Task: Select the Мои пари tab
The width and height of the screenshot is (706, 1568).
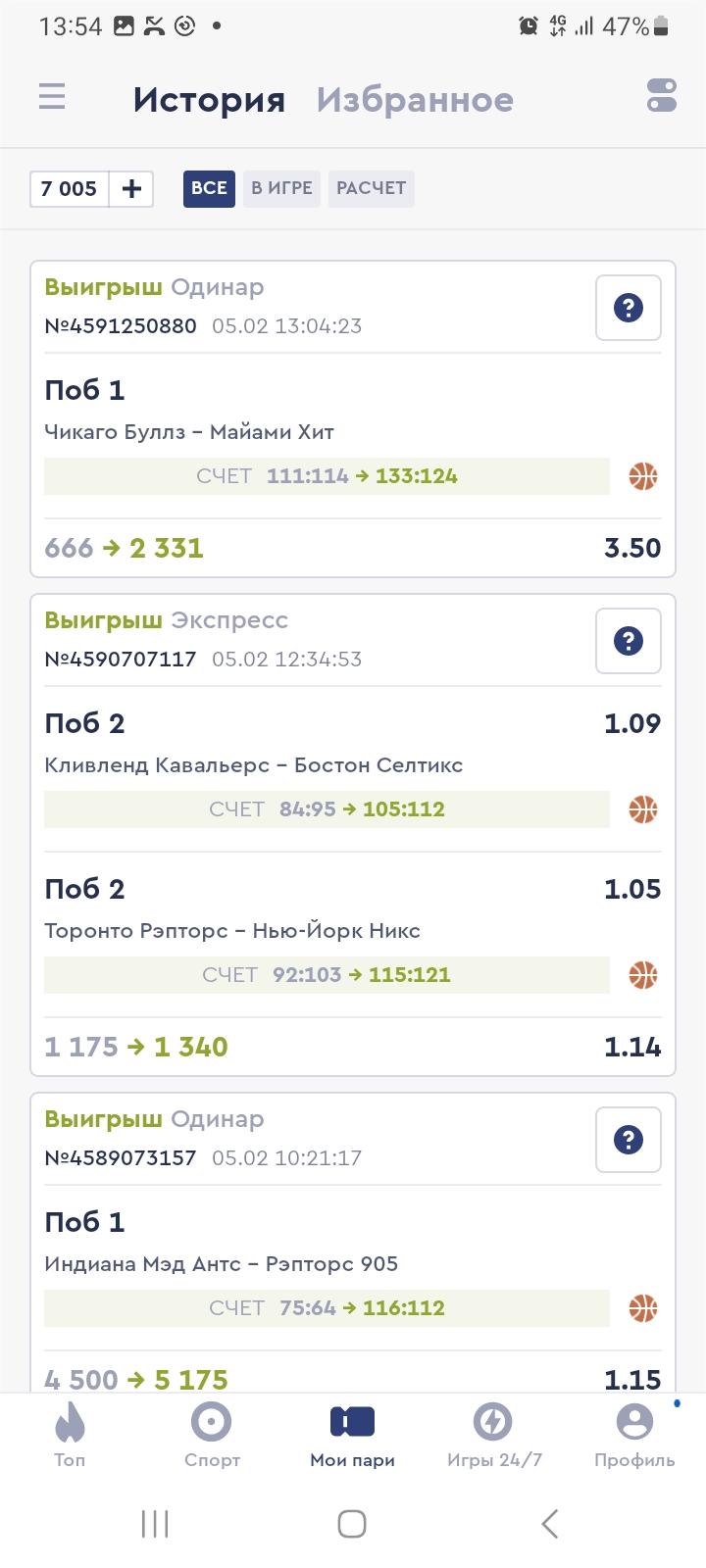Action: pos(352,1434)
